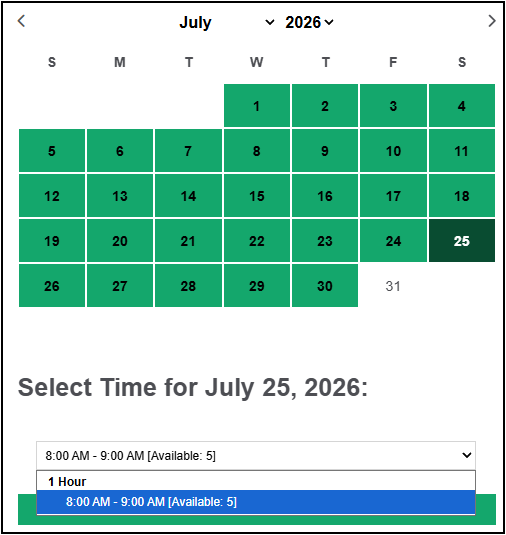This screenshot has height=535, width=506.
Task: Go to the previous month
Action: pyautogui.click(x=21, y=21)
